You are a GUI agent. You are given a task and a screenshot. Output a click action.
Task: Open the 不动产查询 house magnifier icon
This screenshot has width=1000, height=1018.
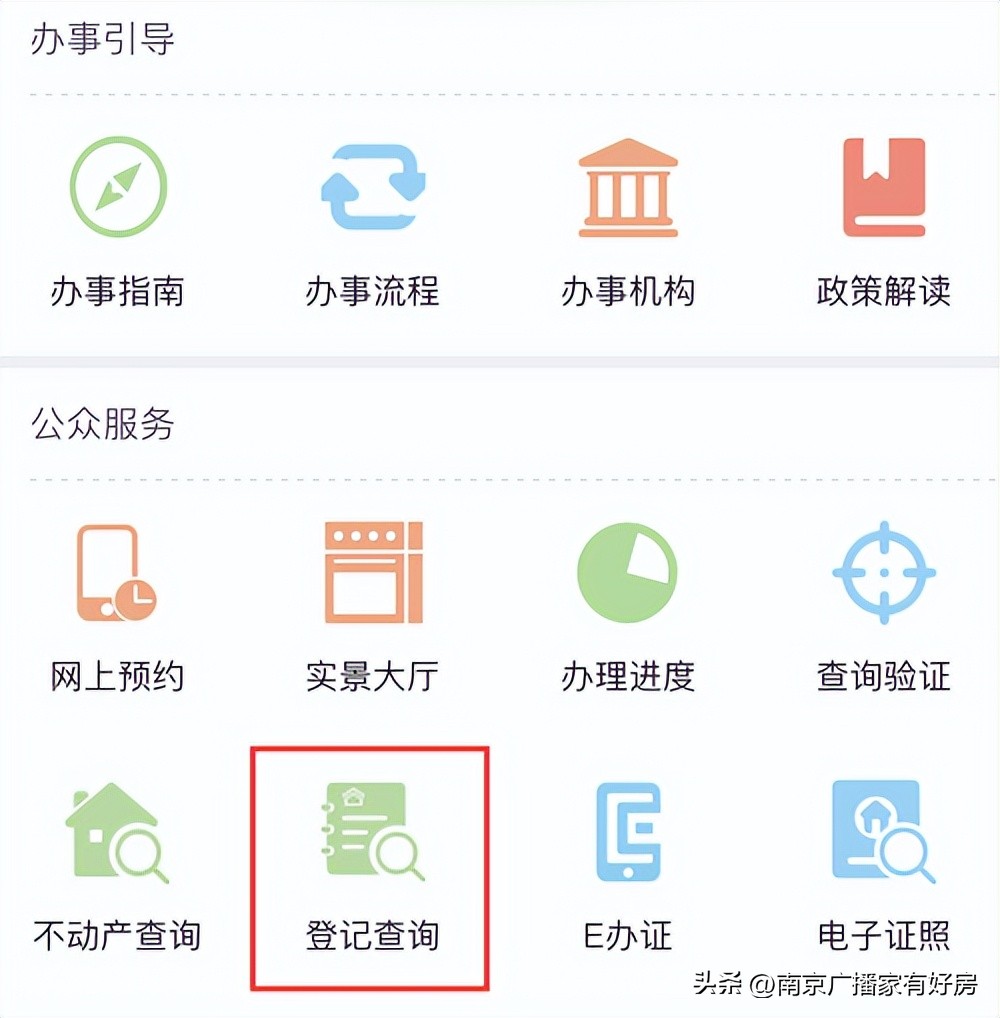click(x=117, y=835)
